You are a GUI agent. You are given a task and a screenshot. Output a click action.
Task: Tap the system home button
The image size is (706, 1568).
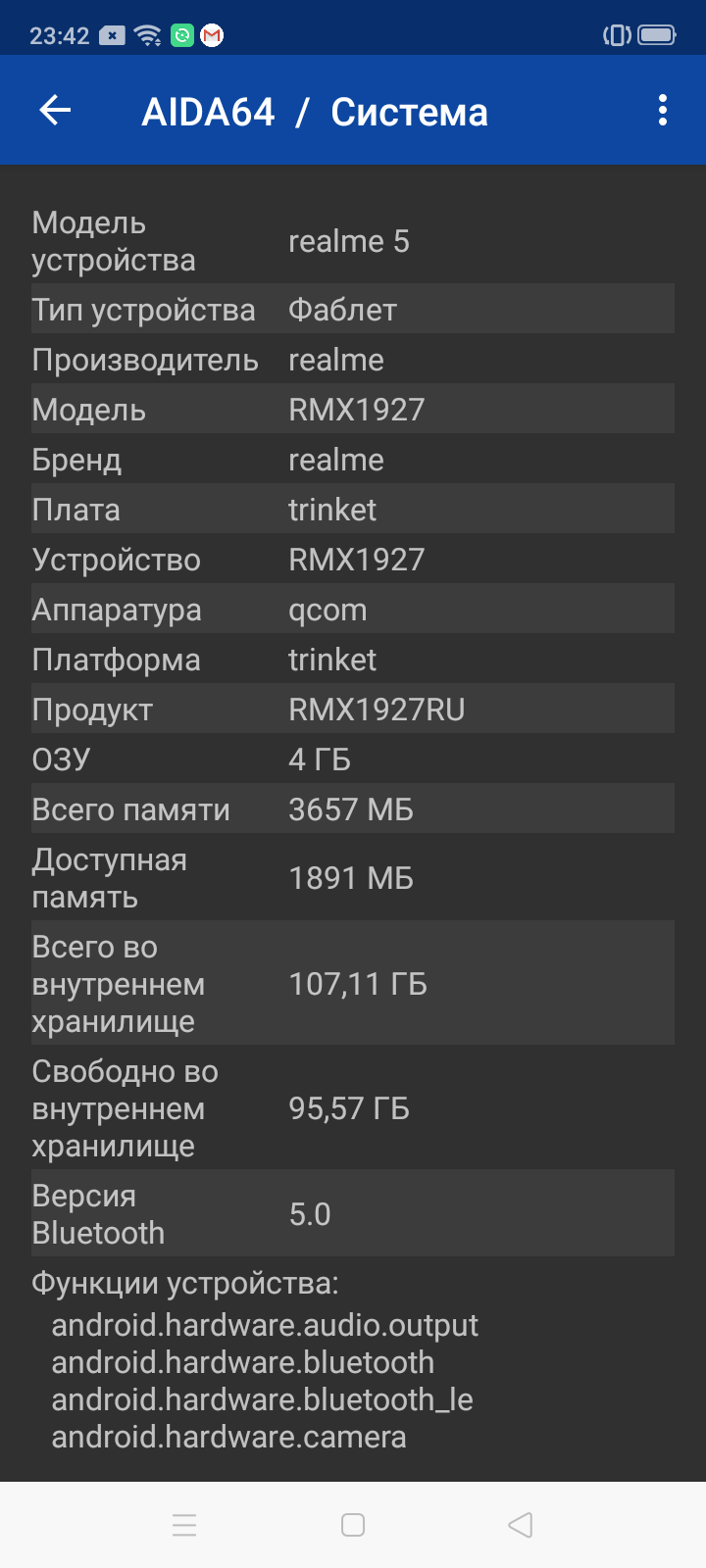tap(353, 1525)
